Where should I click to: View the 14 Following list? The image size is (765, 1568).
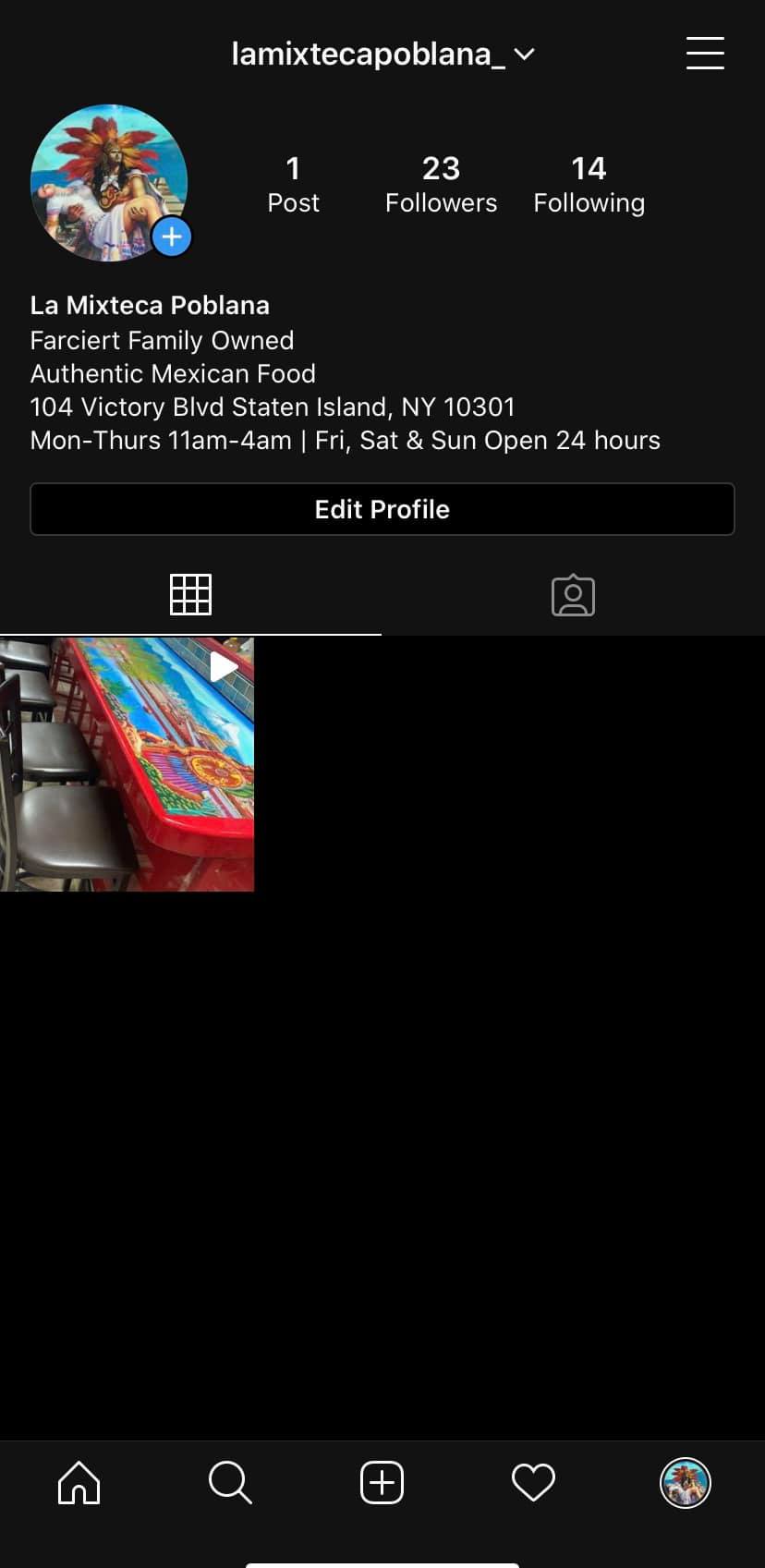coord(589,185)
